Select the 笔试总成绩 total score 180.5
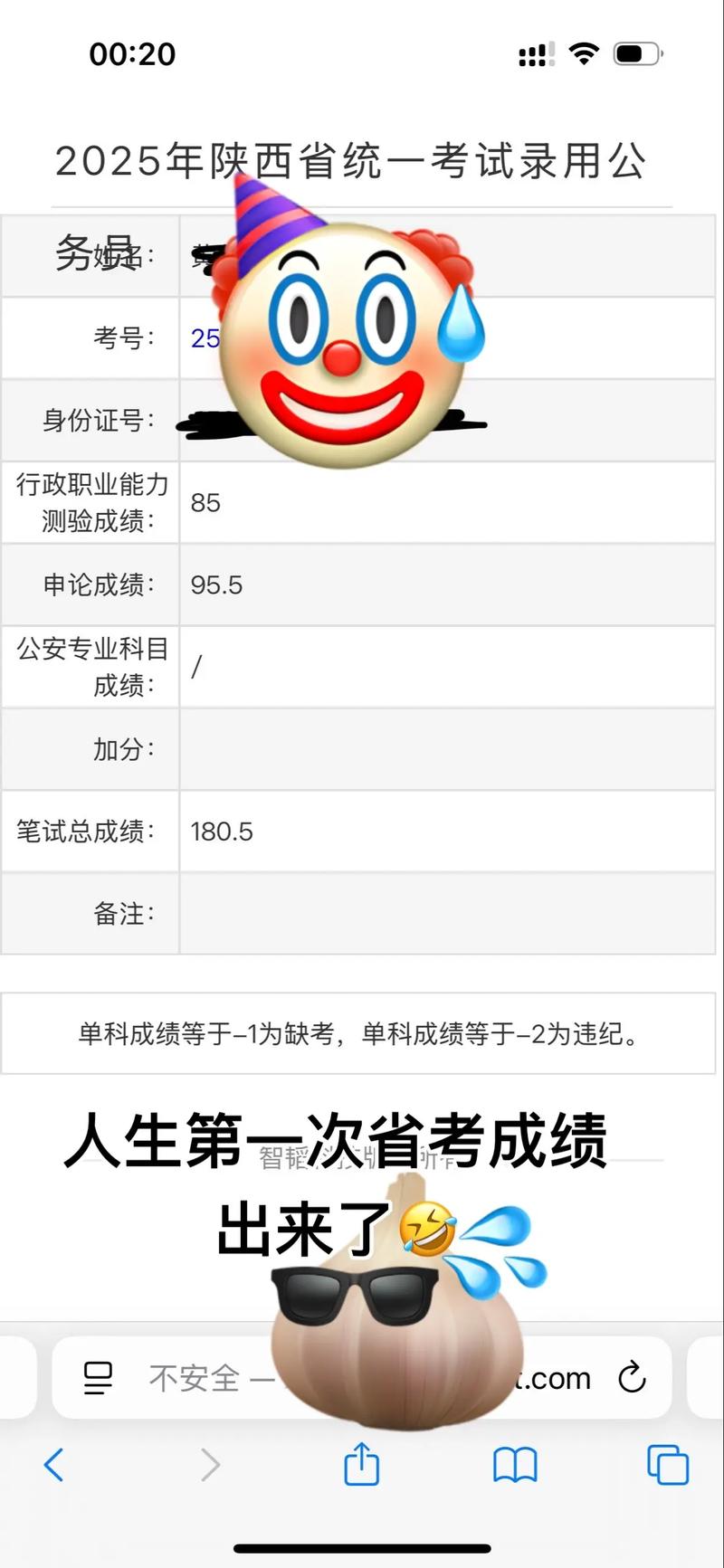Screen dimensions: 724x1568 [x=222, y=831]
